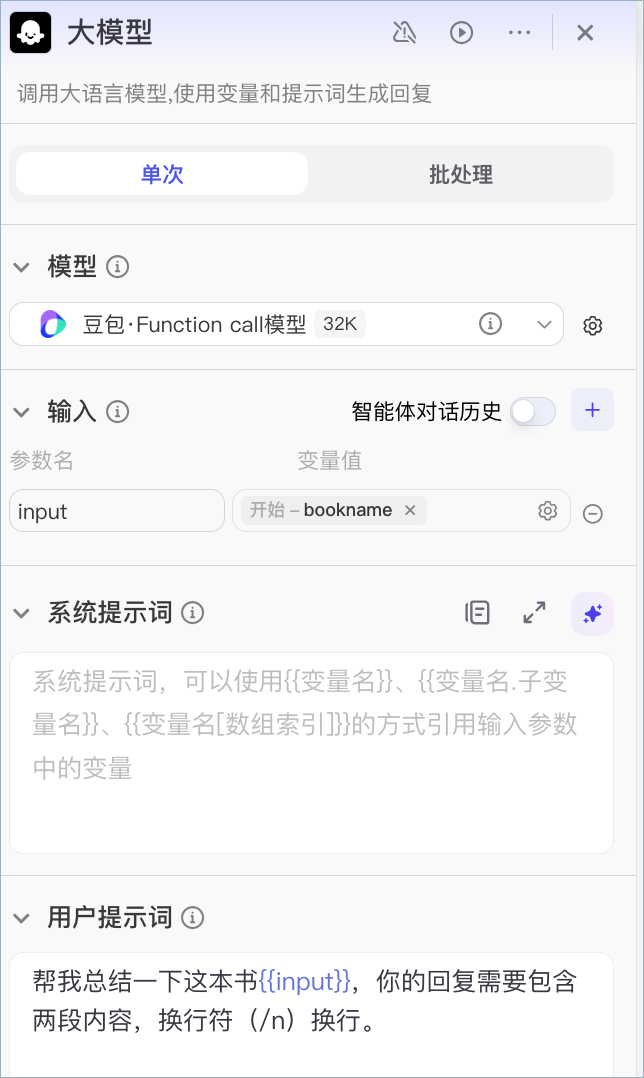Viewport: 644px width, 1078px height.
Task: Close the 大模型 panel
Action: click(x=585, y=32)
